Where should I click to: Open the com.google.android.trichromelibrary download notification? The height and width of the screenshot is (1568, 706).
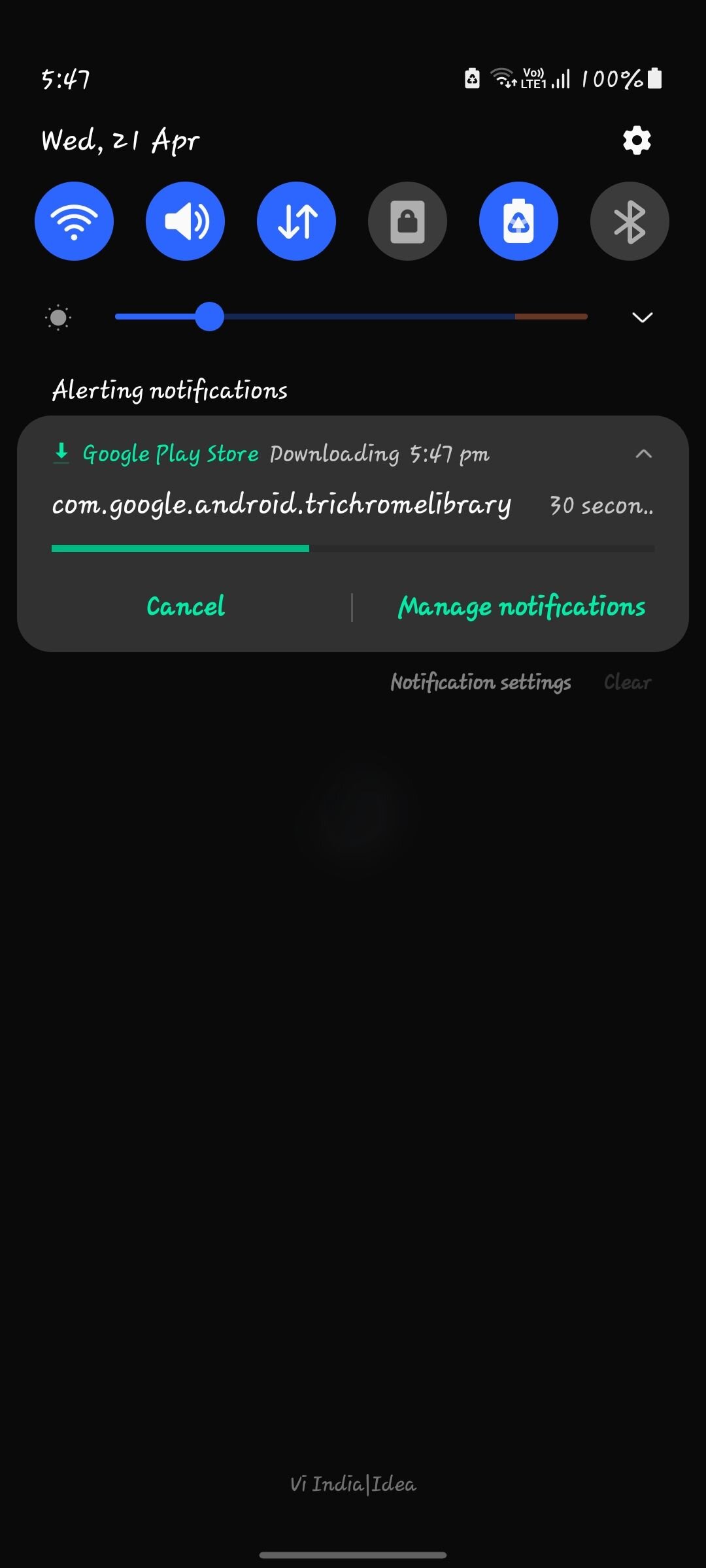point(281,504)
